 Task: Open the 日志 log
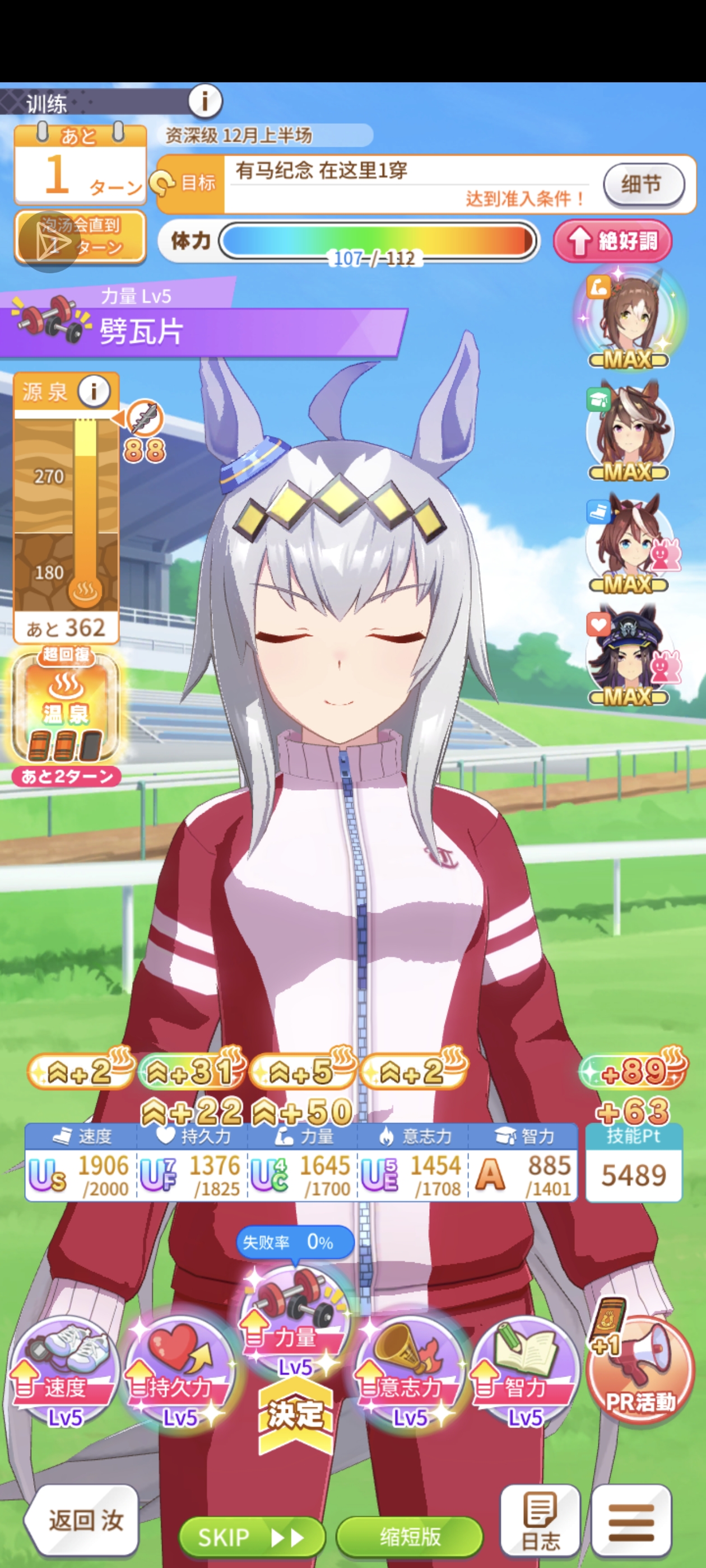pos(540,1520)
